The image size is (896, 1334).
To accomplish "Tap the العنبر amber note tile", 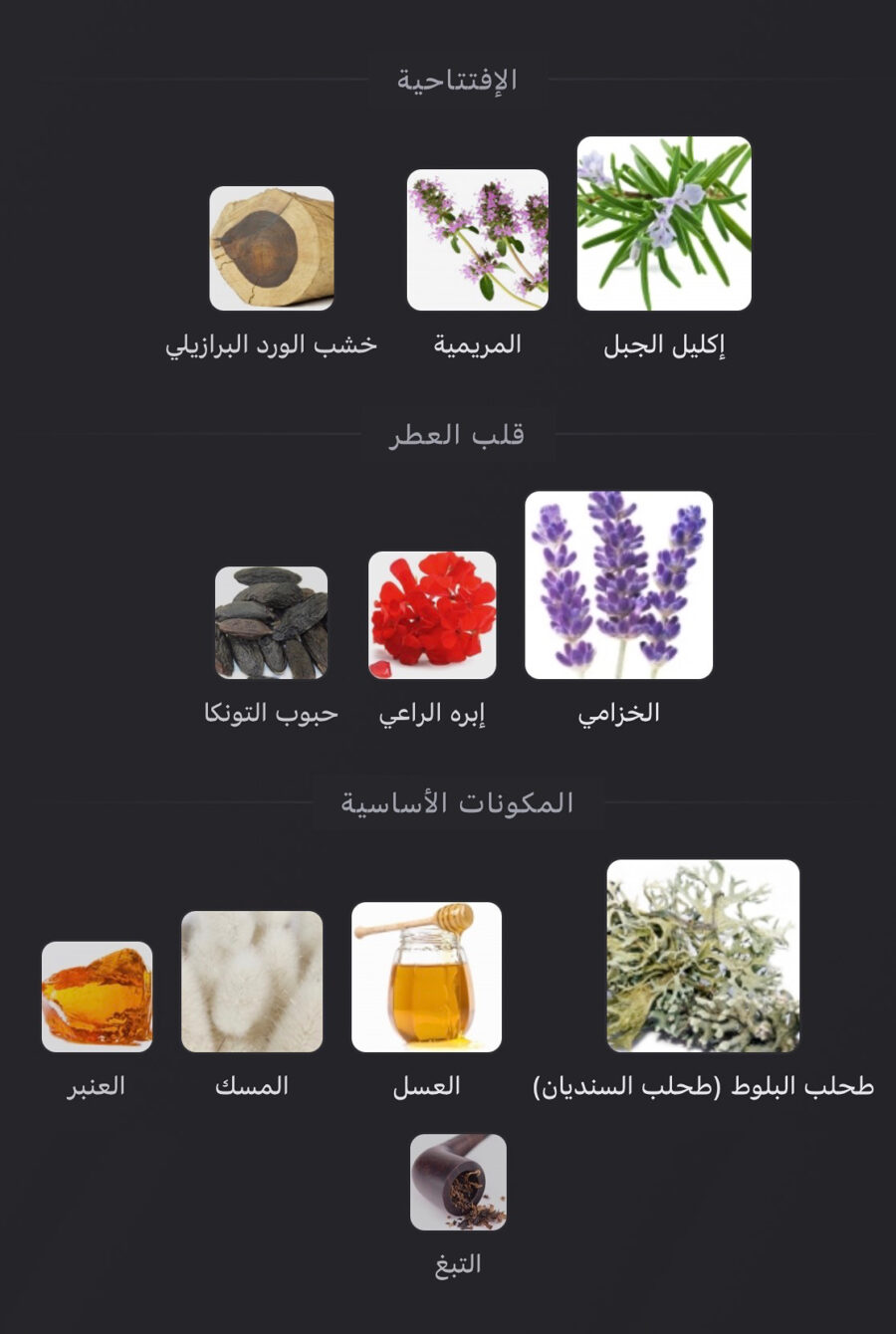I will pos(97,997).
